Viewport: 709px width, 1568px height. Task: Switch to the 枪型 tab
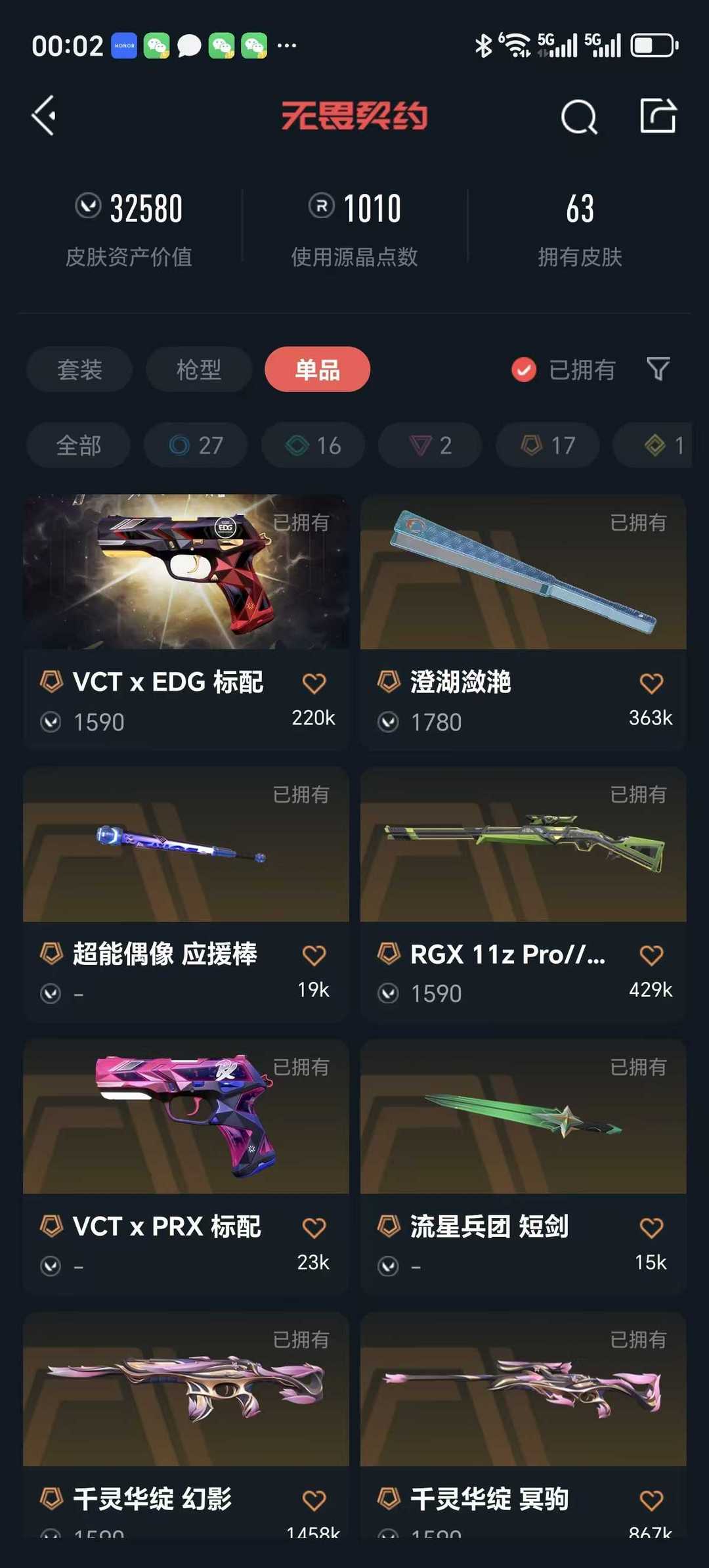point(199,370)
